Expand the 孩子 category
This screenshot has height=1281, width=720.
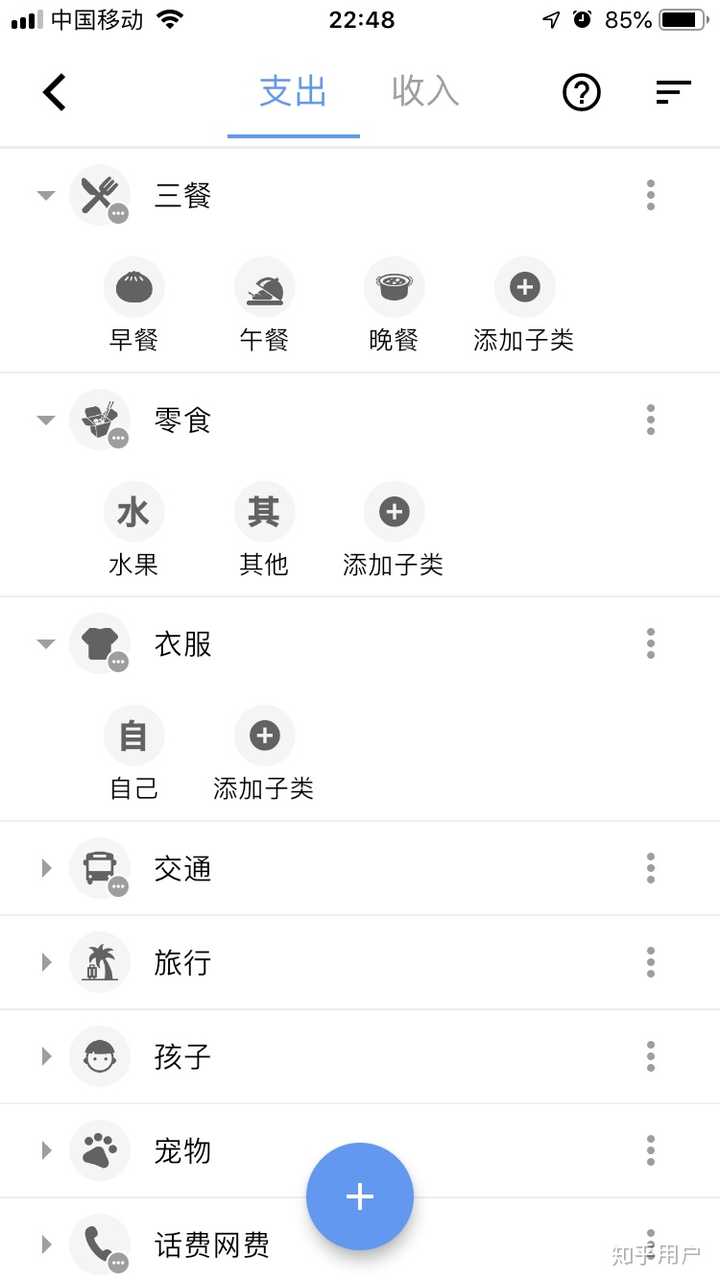coord(46,1056)
